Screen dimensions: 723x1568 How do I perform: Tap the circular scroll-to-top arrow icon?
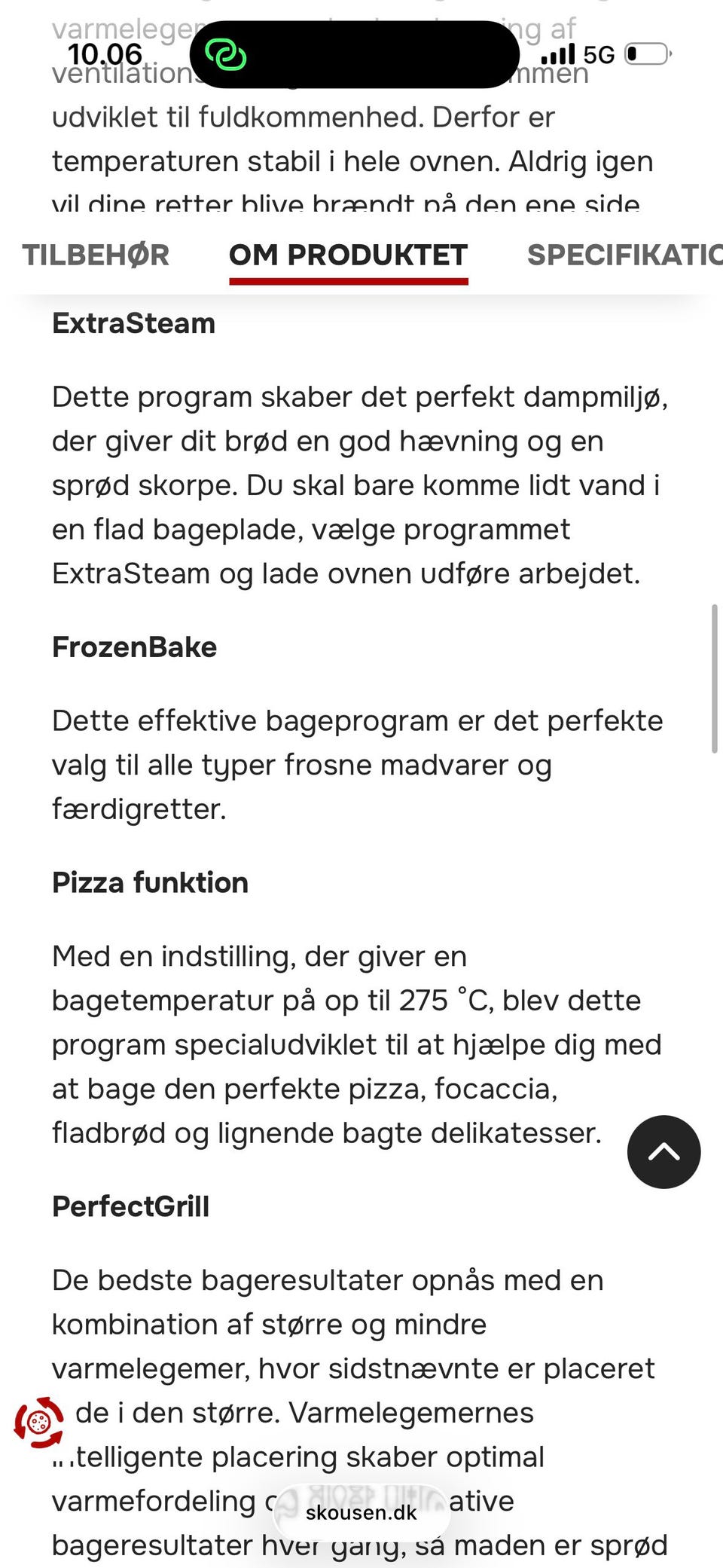(x=664, y=1151)
